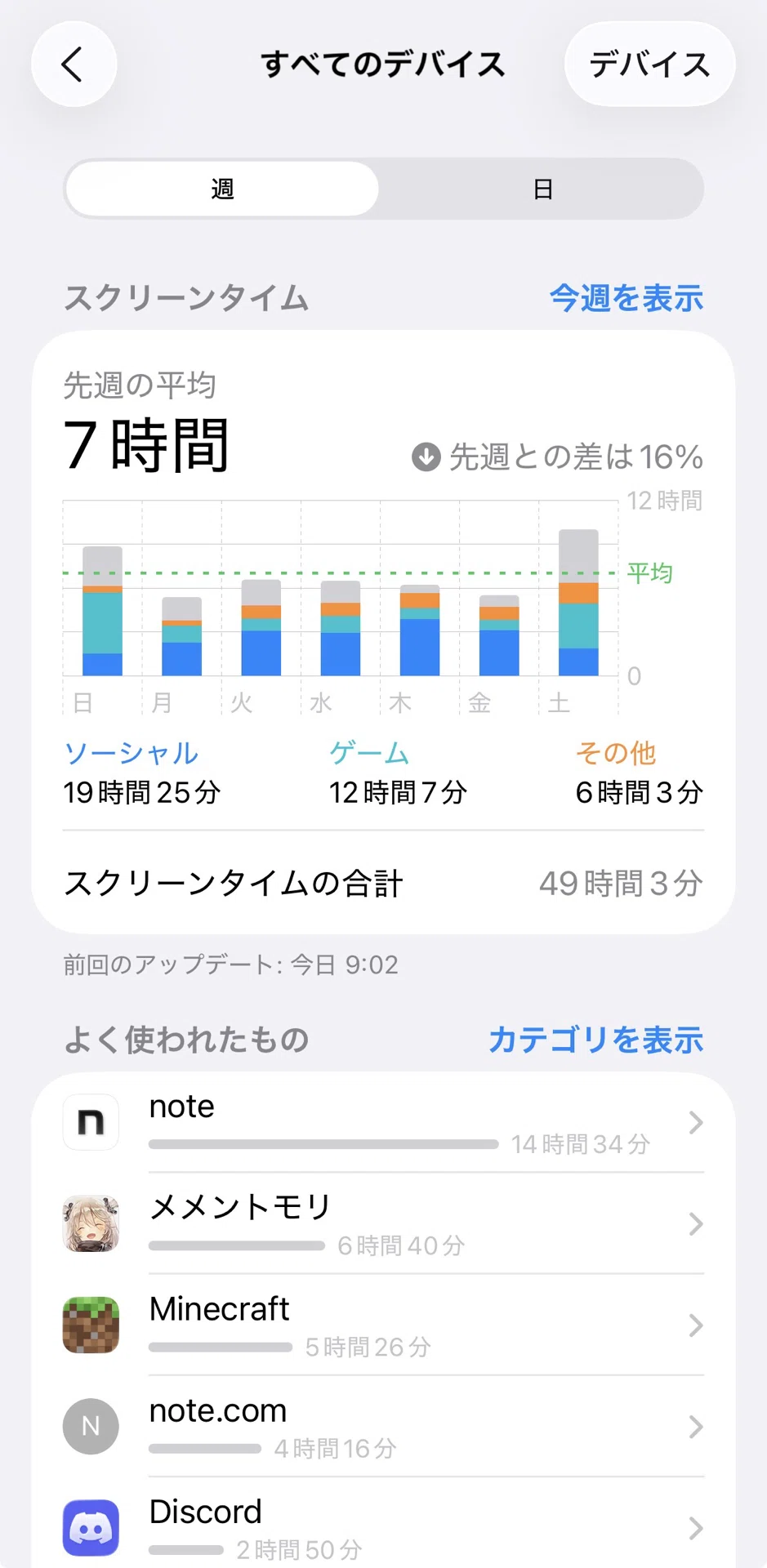Switch to the 日 day view
Viewport: 767px width, 1568px height.
542,189
